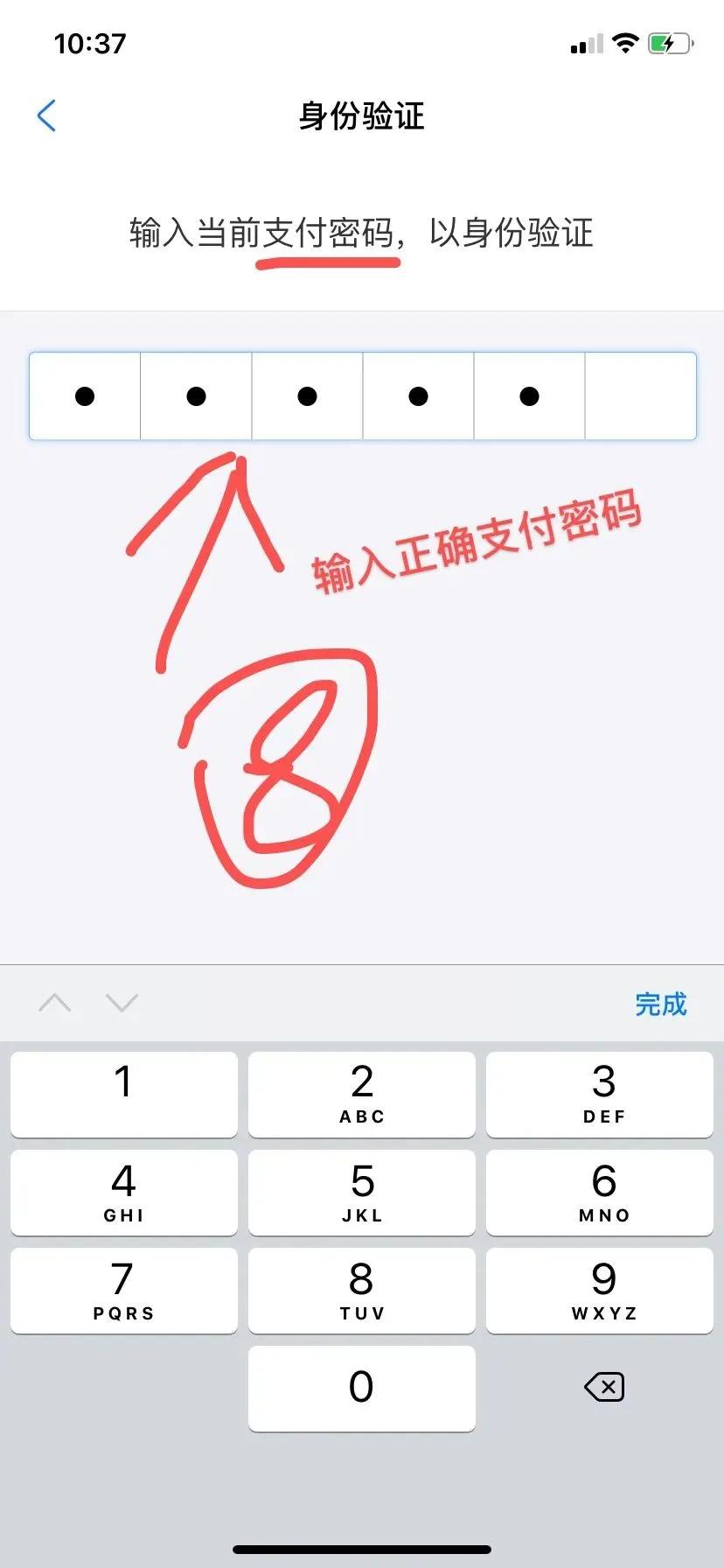Tap the Wi-Fi icon in the status bar
This screenshot has height=1568, width=724.
624,42
